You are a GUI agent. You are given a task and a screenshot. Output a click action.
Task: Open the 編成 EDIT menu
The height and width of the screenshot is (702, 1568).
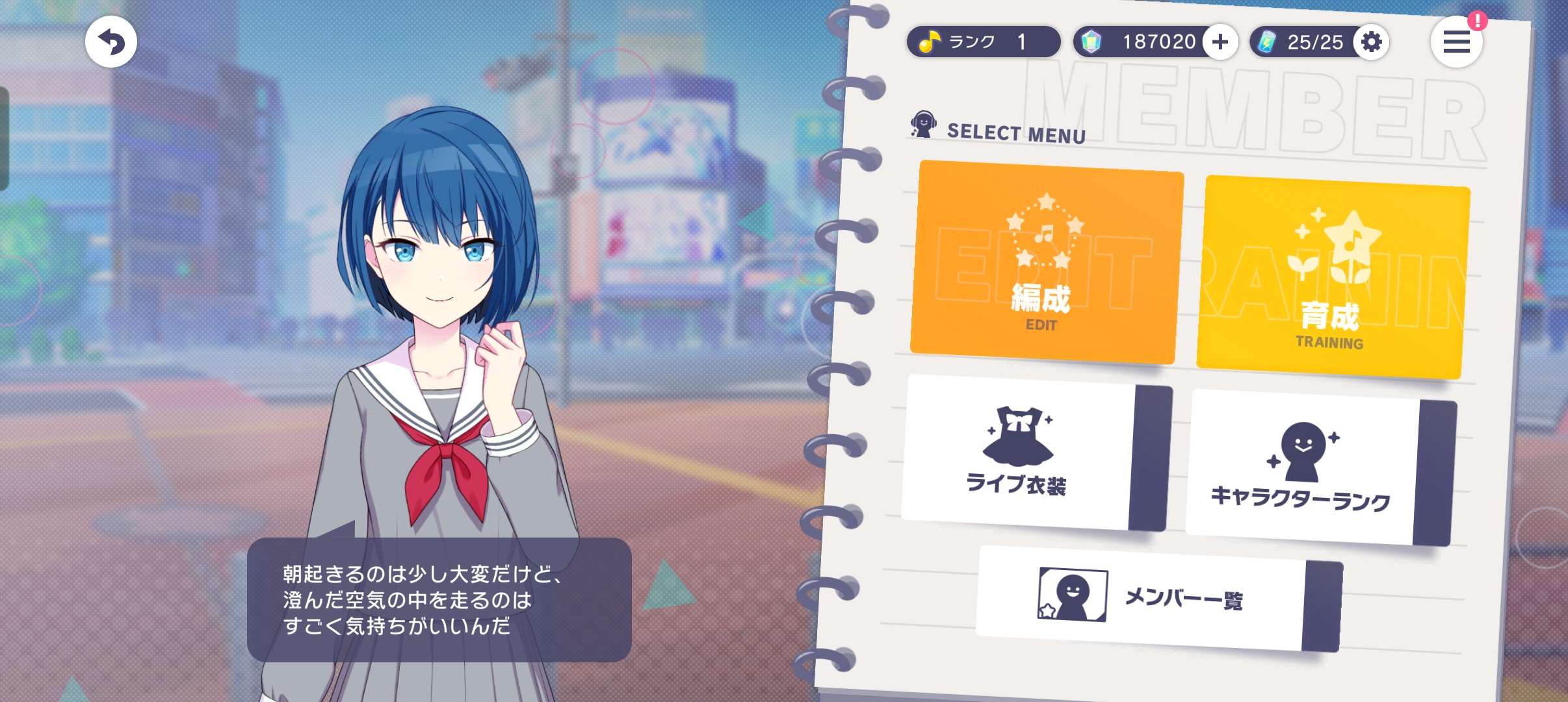pyautogui.click(x=1046, y=262)
